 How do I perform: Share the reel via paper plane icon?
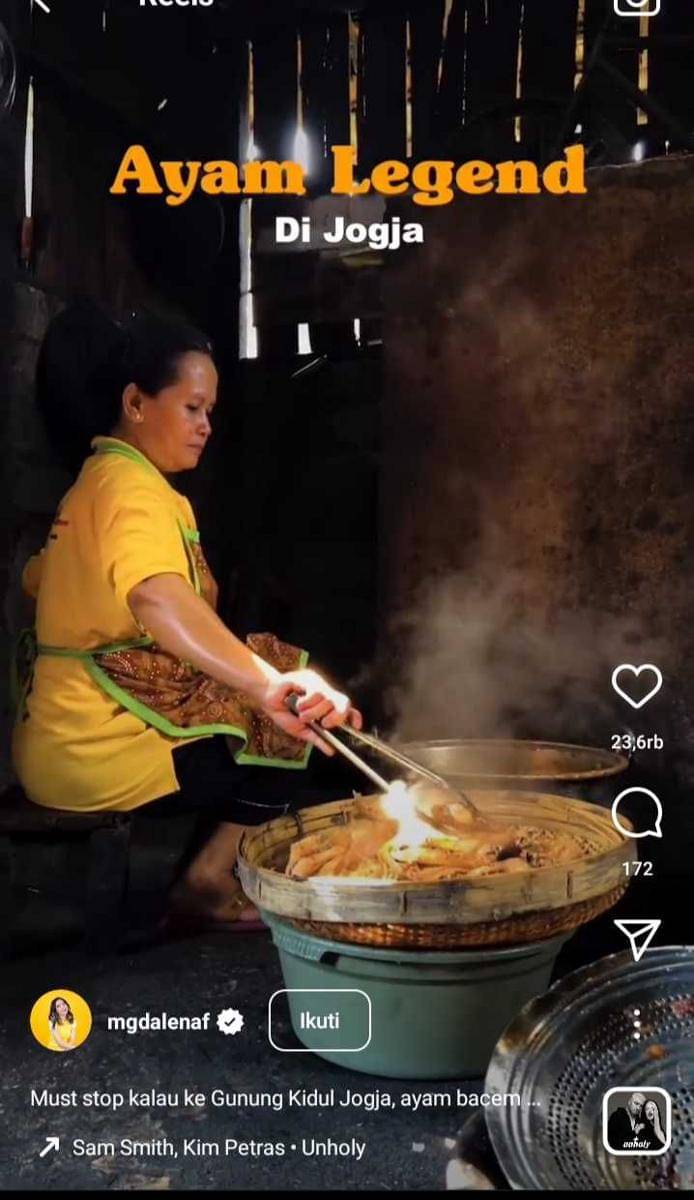(637, 939)
